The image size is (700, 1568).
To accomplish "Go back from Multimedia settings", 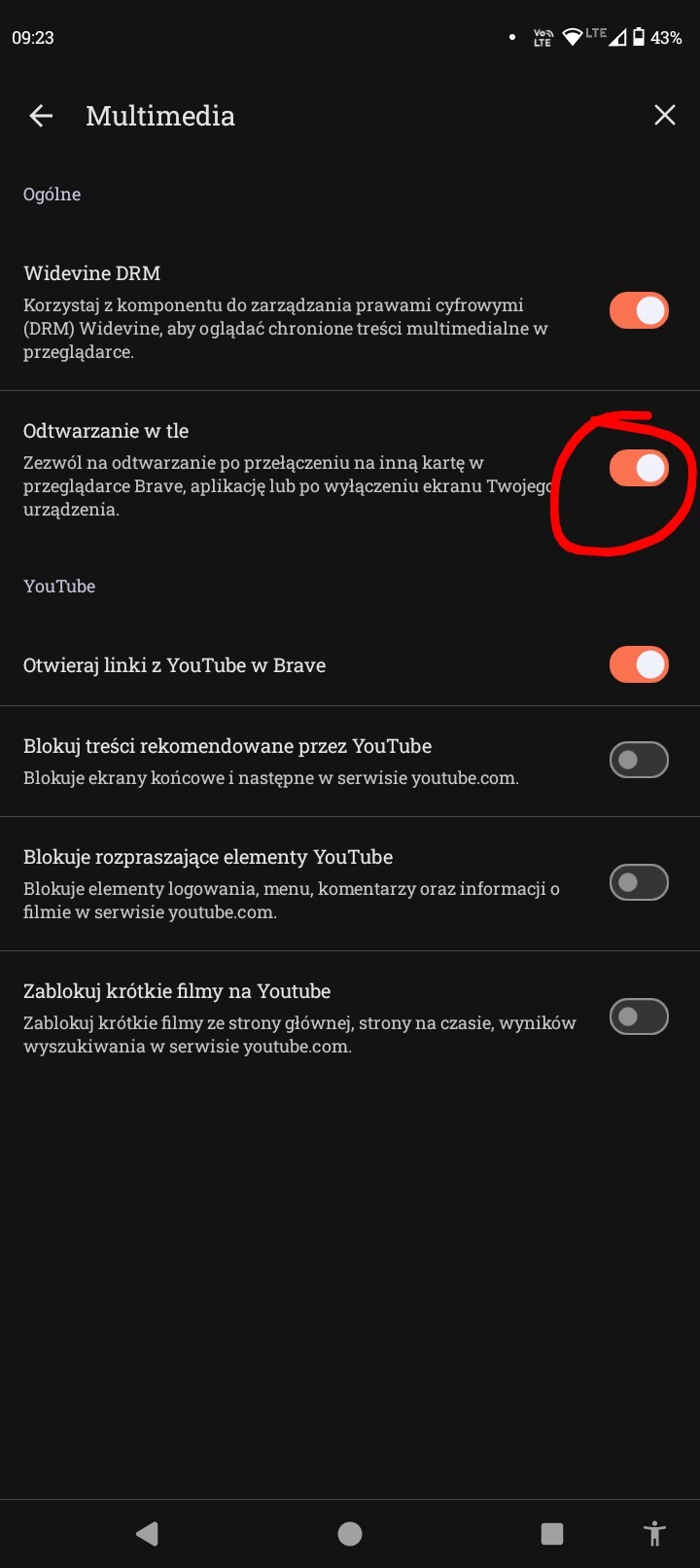I will tap(41, 116).
